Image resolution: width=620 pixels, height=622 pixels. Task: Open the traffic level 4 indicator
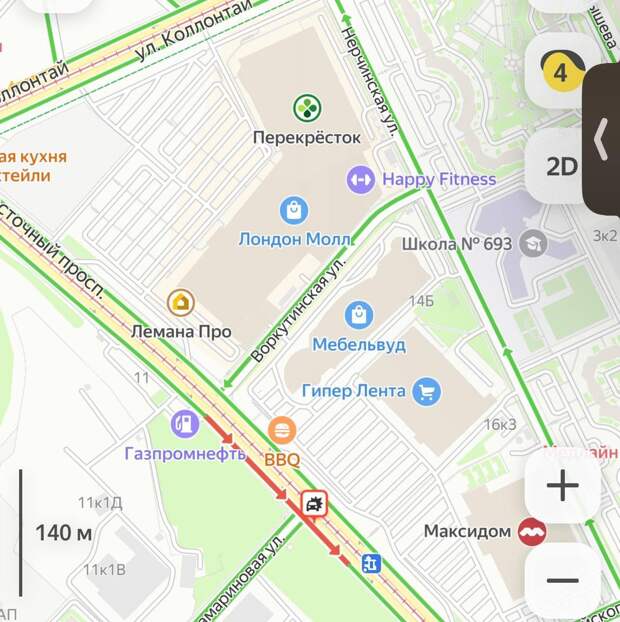tap(560, 72)
